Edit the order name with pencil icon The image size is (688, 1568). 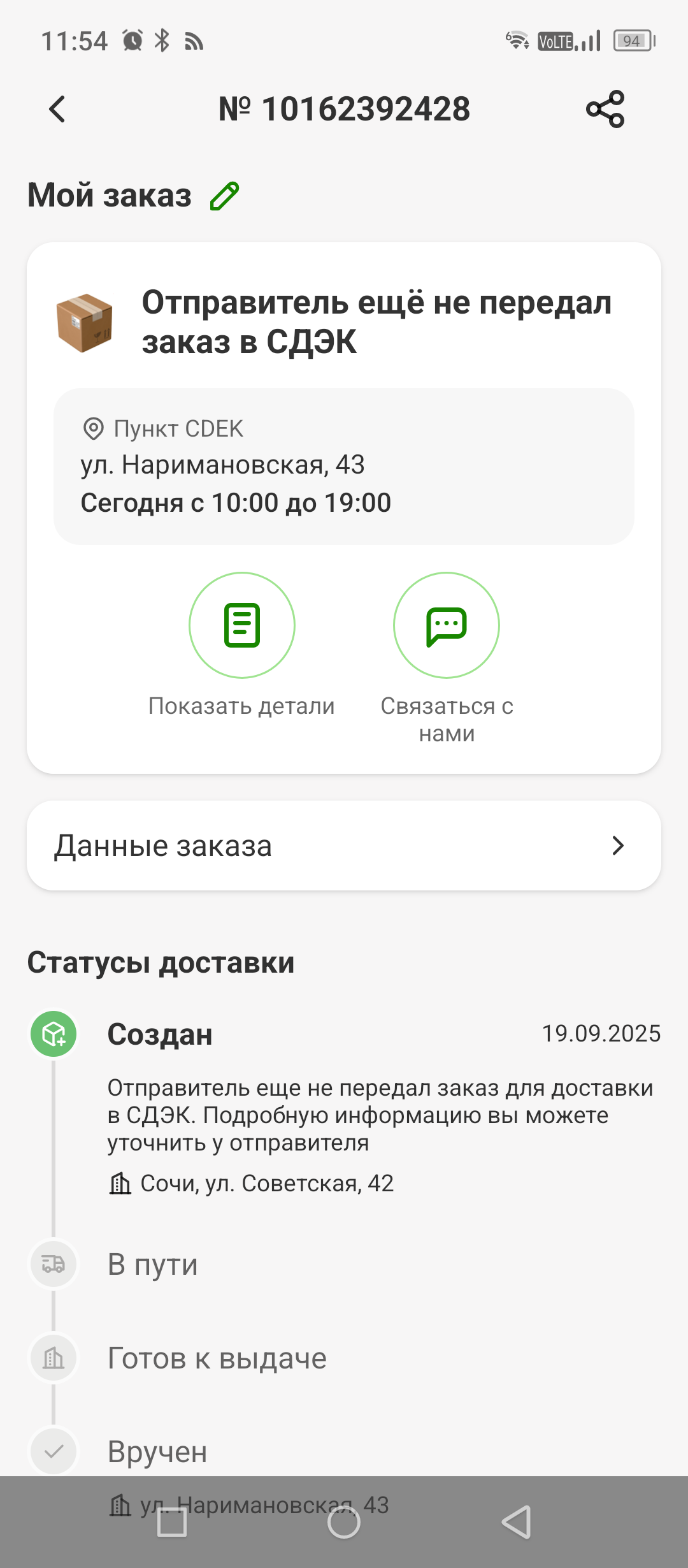click(x=225, y=196)
